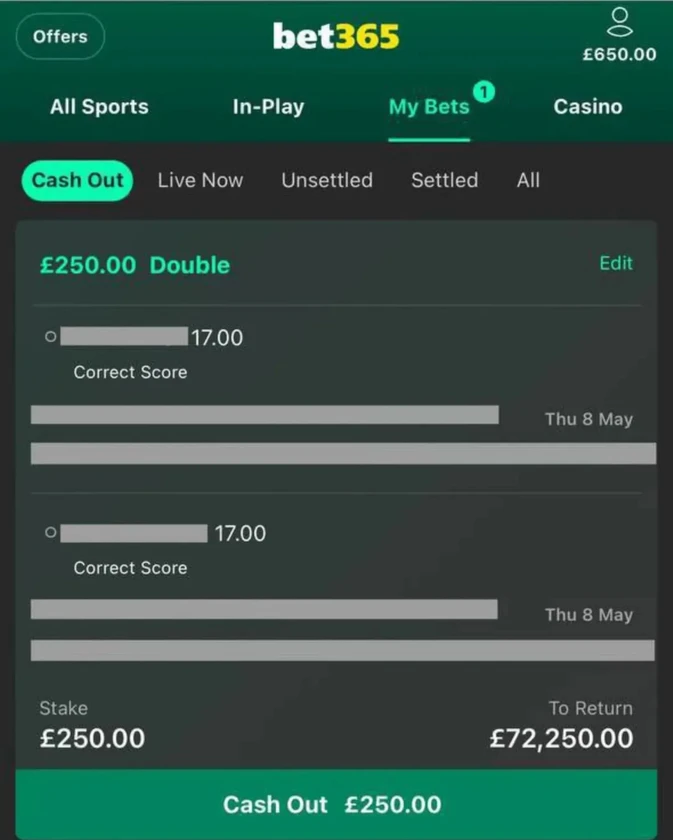The width and height of the screenshot is (673, 840).
Task: Cash Out for £250.00
Action: [336, 805]
